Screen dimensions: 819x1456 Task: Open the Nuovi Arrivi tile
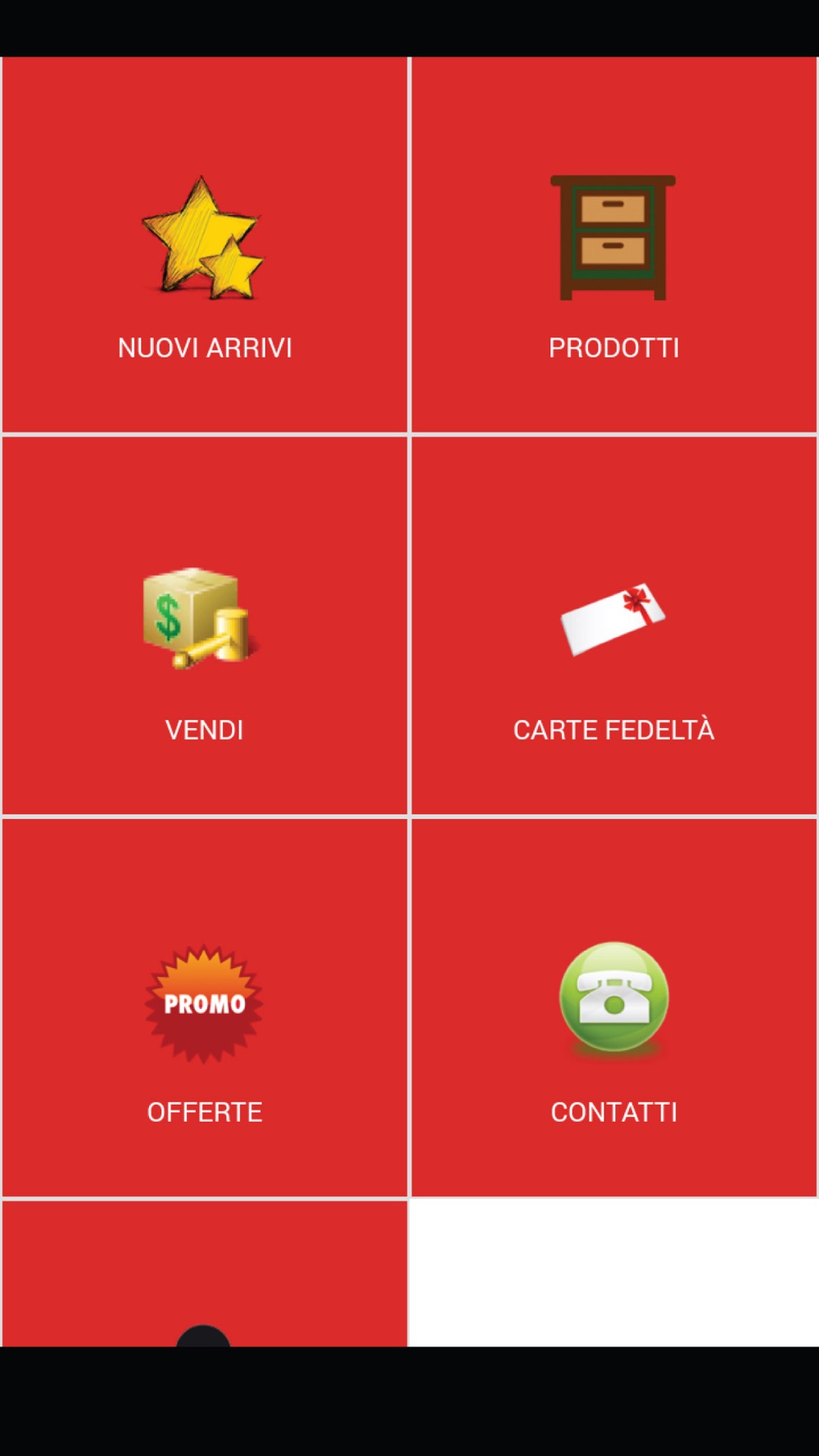point(205,244)
